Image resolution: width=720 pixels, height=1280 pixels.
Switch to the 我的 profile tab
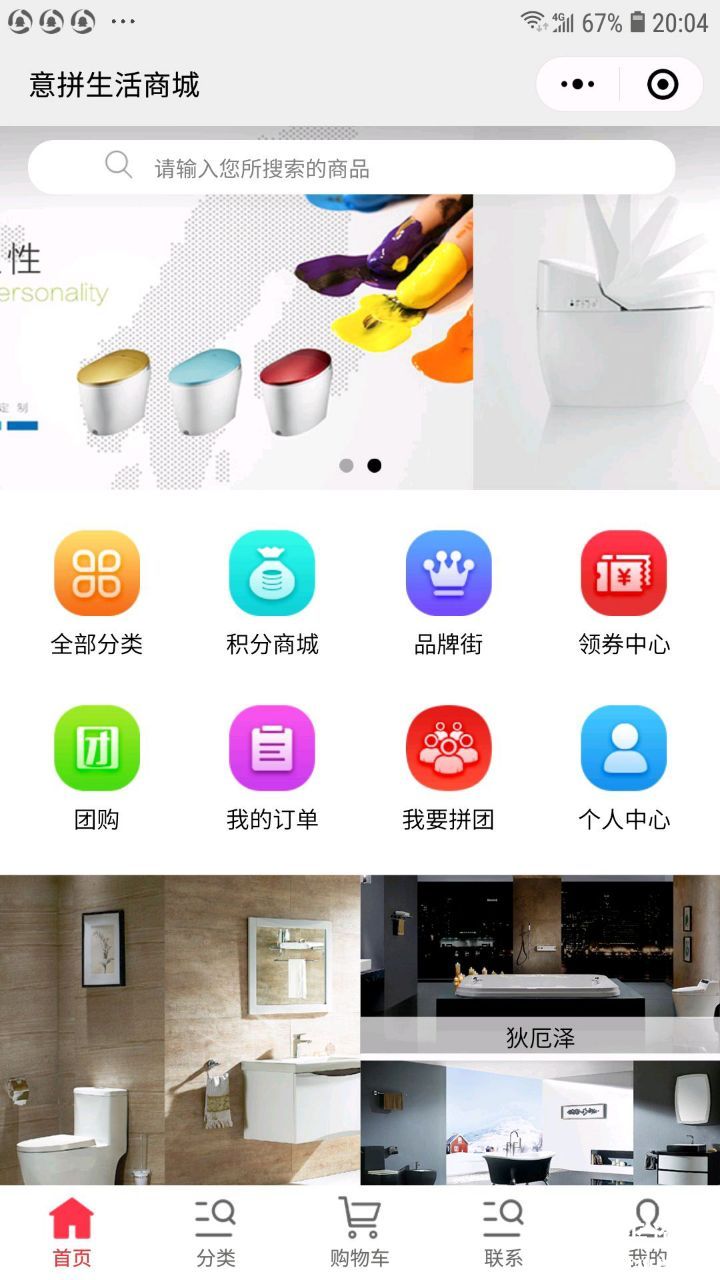[x=648, y=1232]
